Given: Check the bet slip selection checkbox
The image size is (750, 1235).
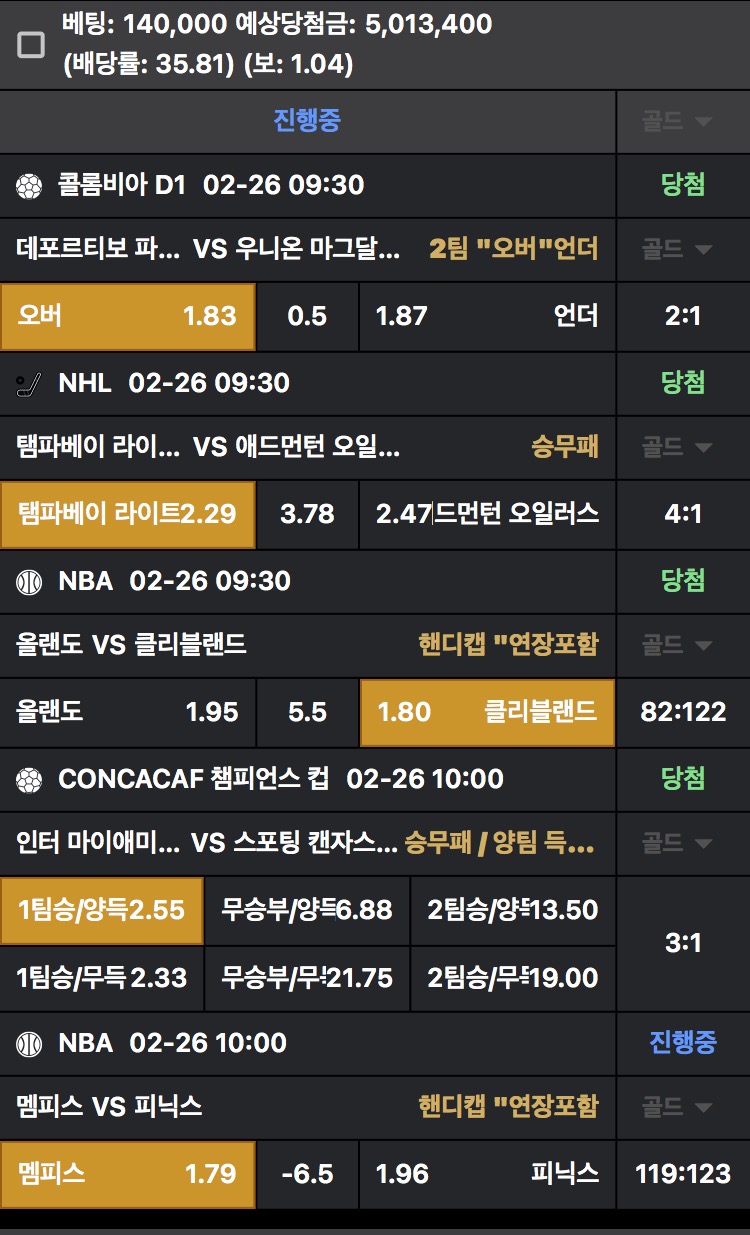Looking at the screenshot, I should (x=32, y=44).
